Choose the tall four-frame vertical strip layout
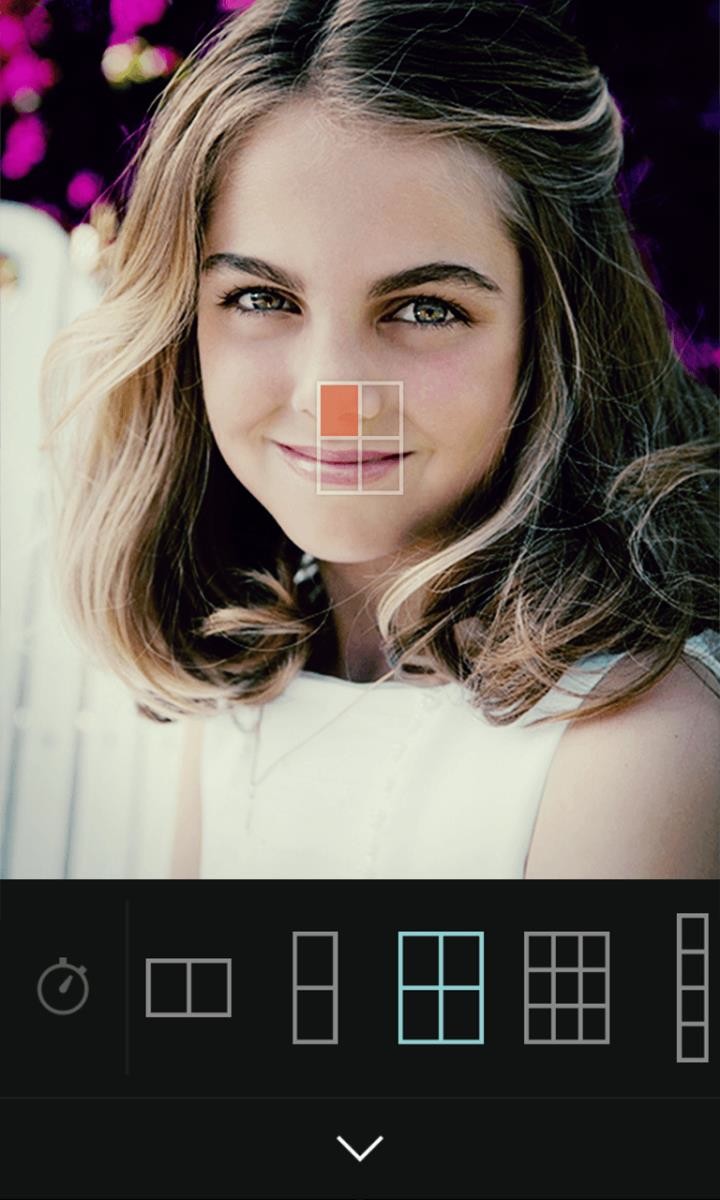Image resolution: width=720 pixels, height=1200 pixels. tap(692, 987)
